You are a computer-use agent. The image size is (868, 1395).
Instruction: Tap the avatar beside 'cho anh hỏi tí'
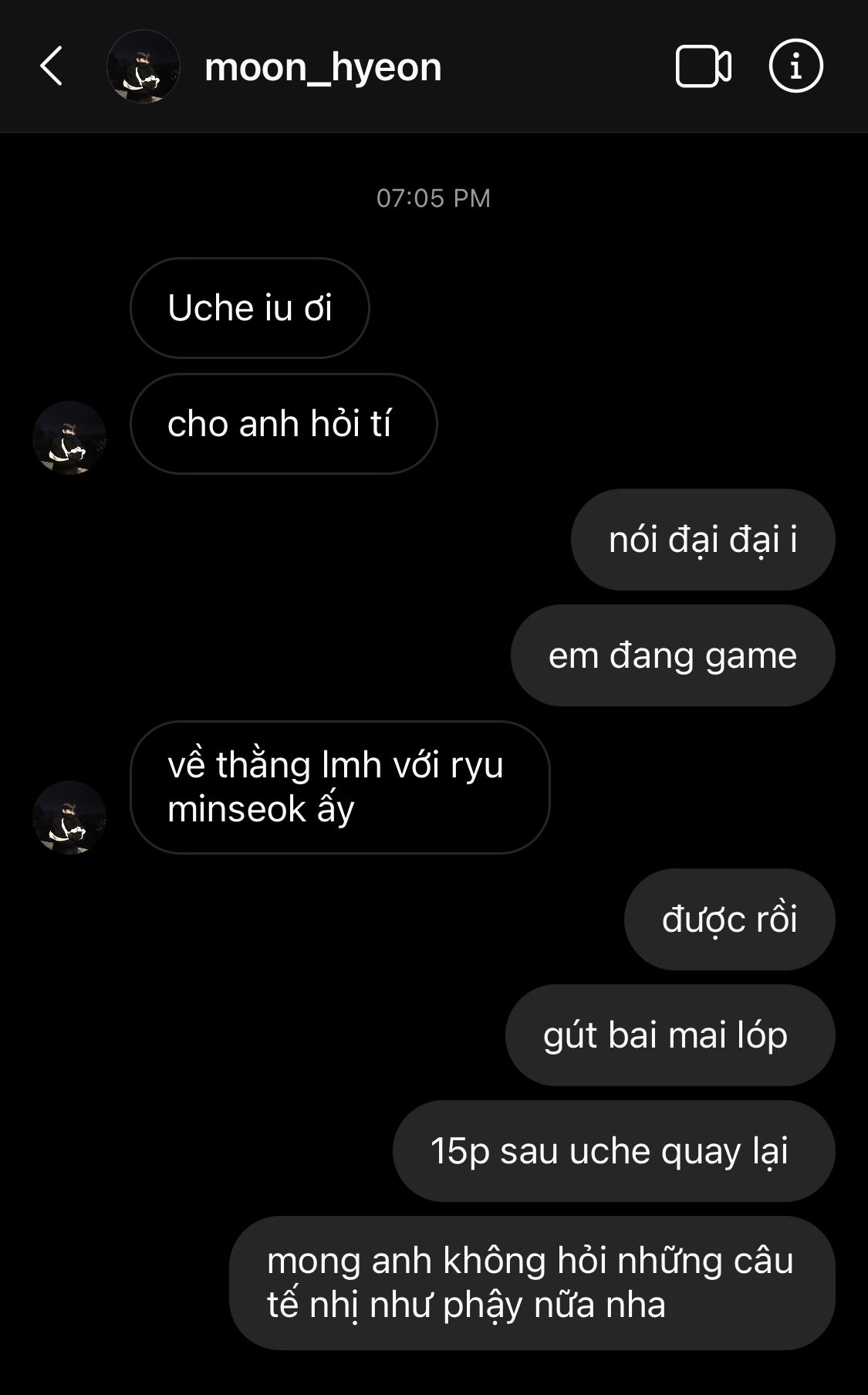point(69,437)
